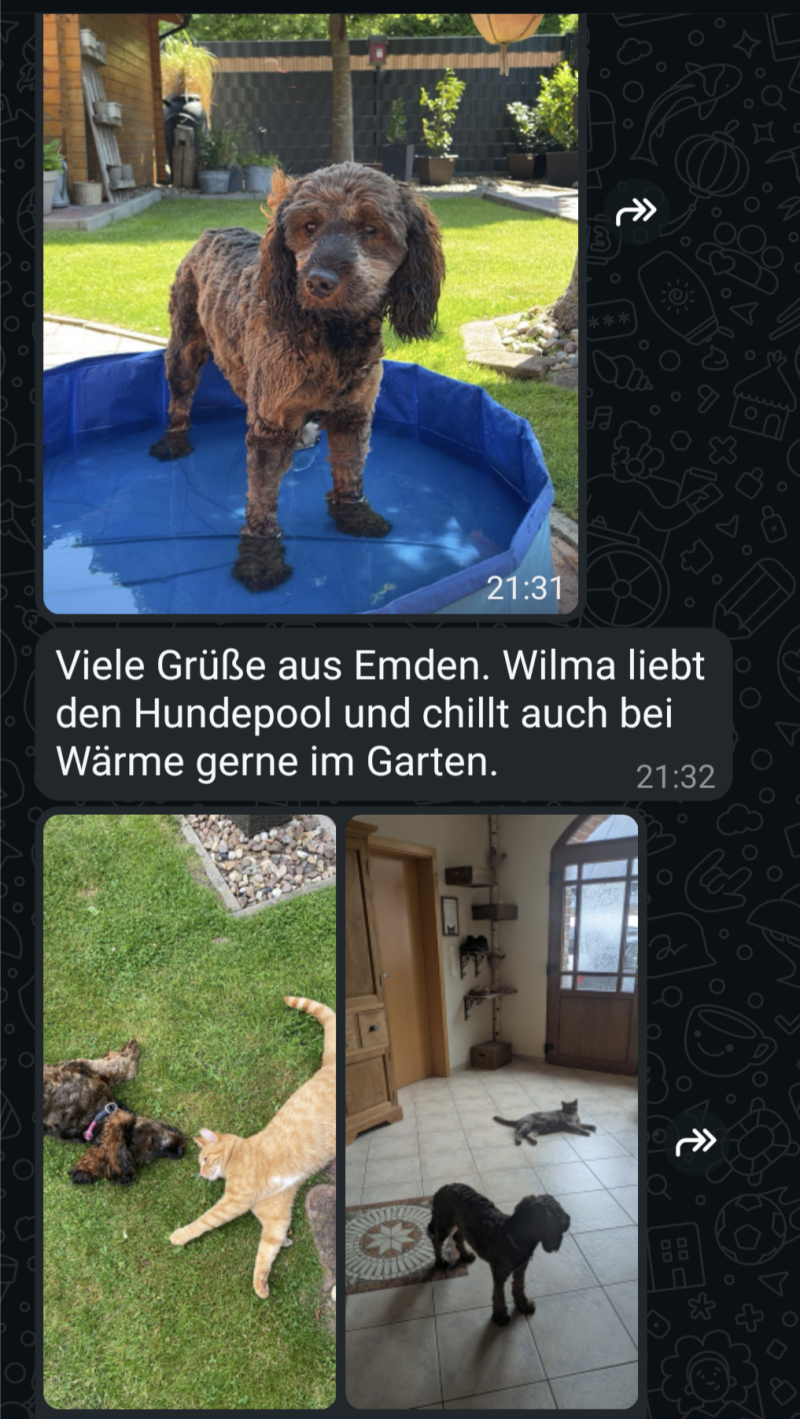
Task: Forward the two-photo album message
Action: pos(696,1141)
